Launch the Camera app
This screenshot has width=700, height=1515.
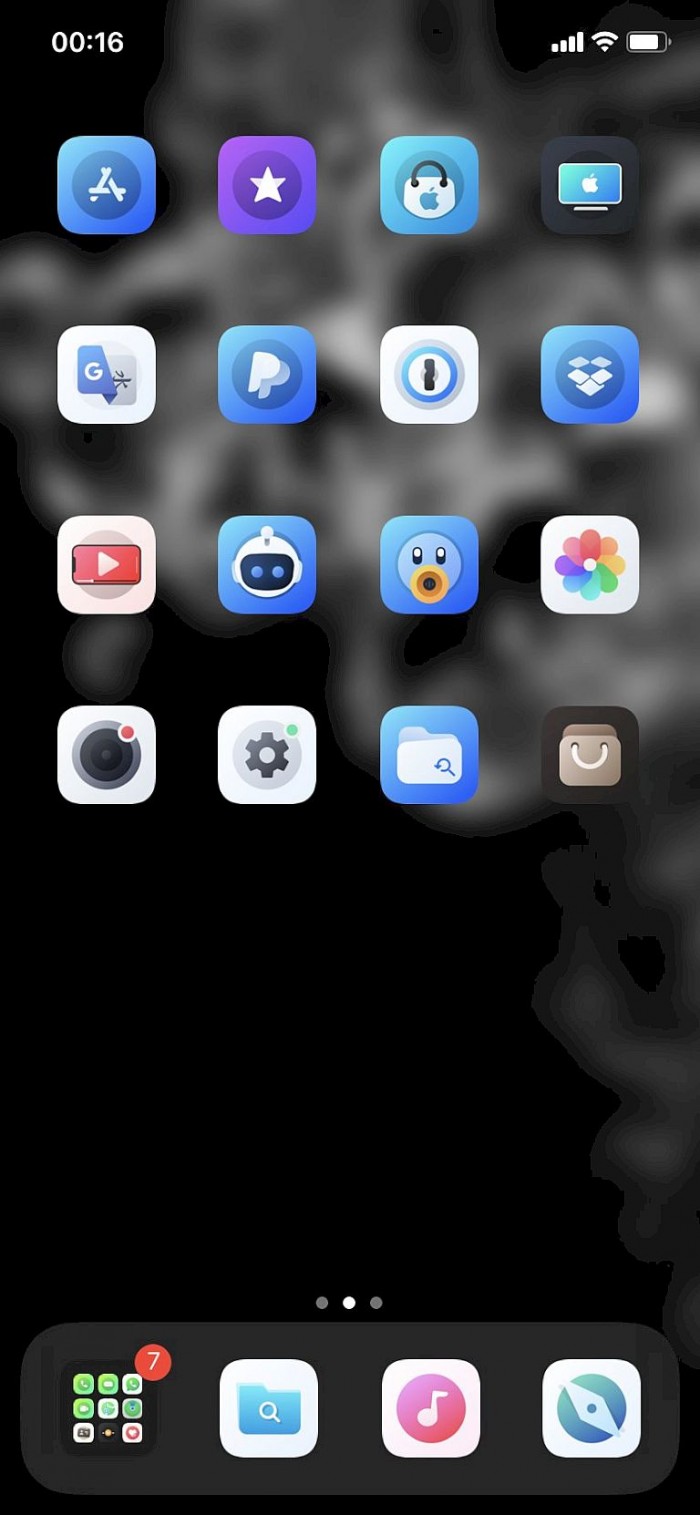click(106, 755)
